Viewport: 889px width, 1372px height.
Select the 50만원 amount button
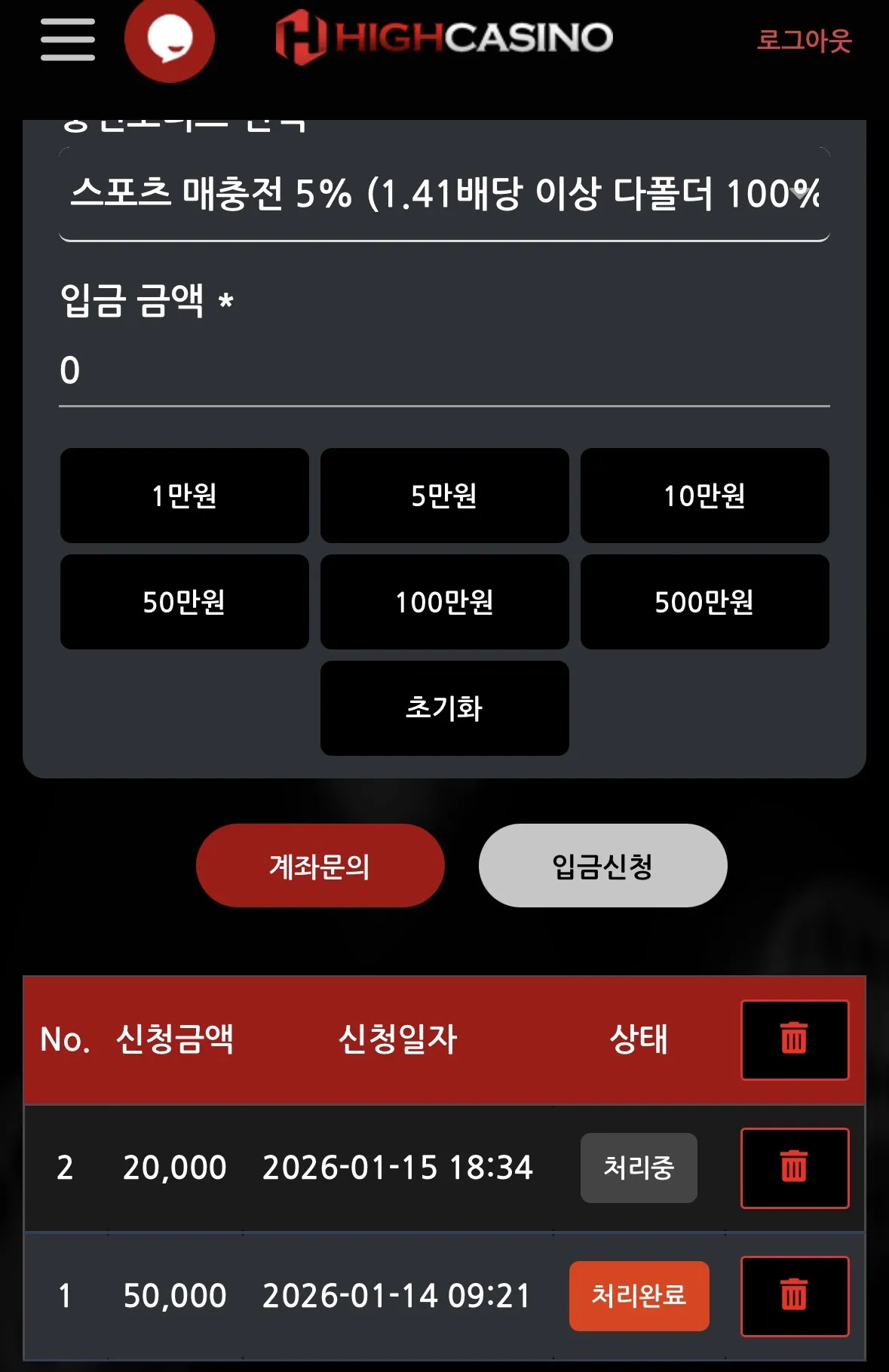coord(185,602)
